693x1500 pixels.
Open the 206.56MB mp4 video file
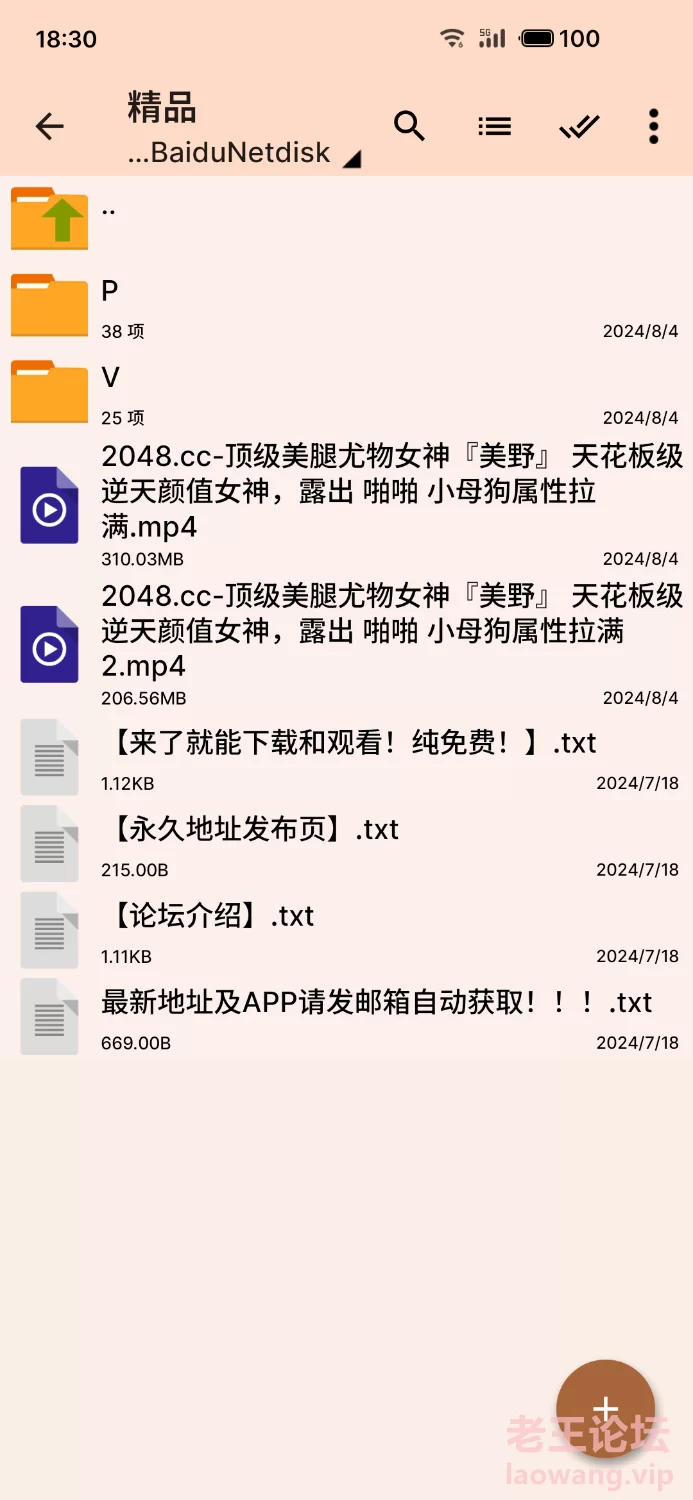coord(346,643)
